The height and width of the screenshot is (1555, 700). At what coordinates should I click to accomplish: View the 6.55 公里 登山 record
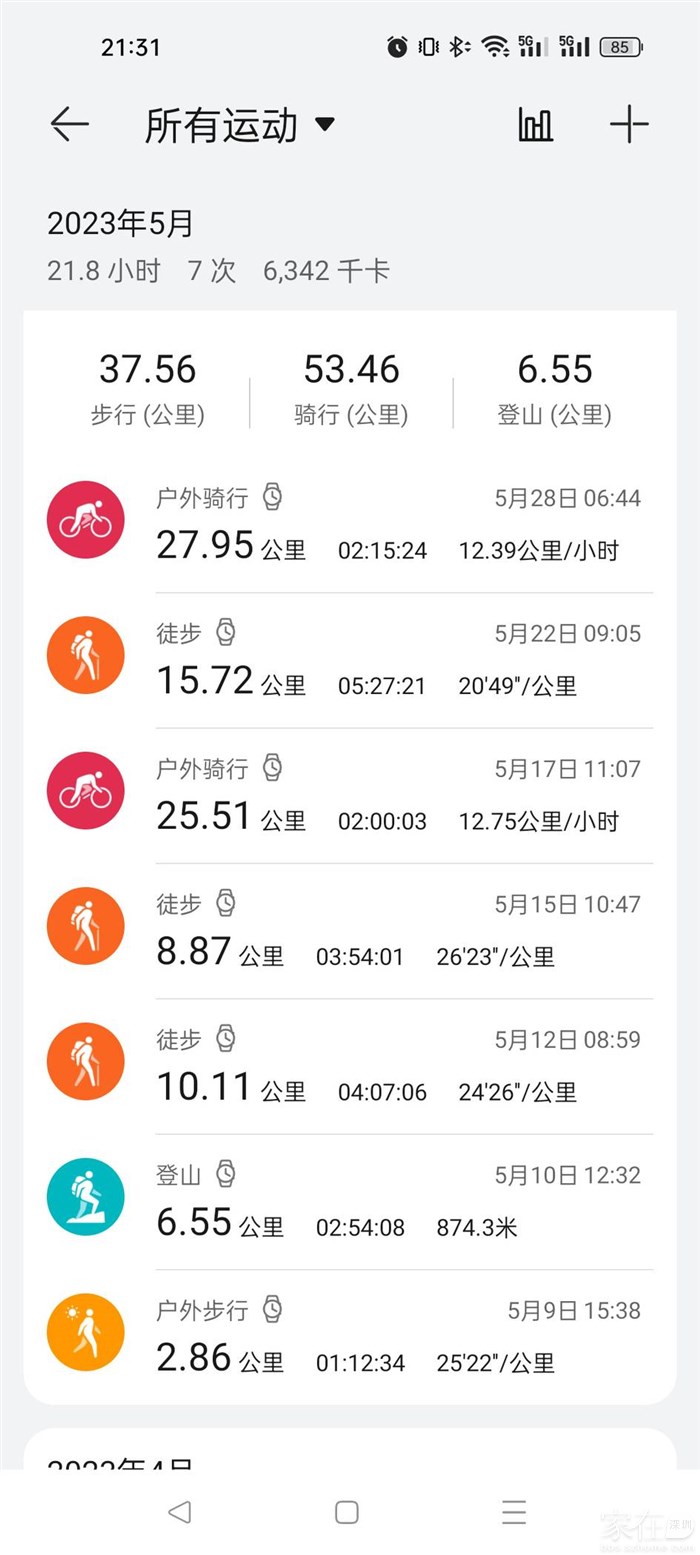[x=350, y=1201]
